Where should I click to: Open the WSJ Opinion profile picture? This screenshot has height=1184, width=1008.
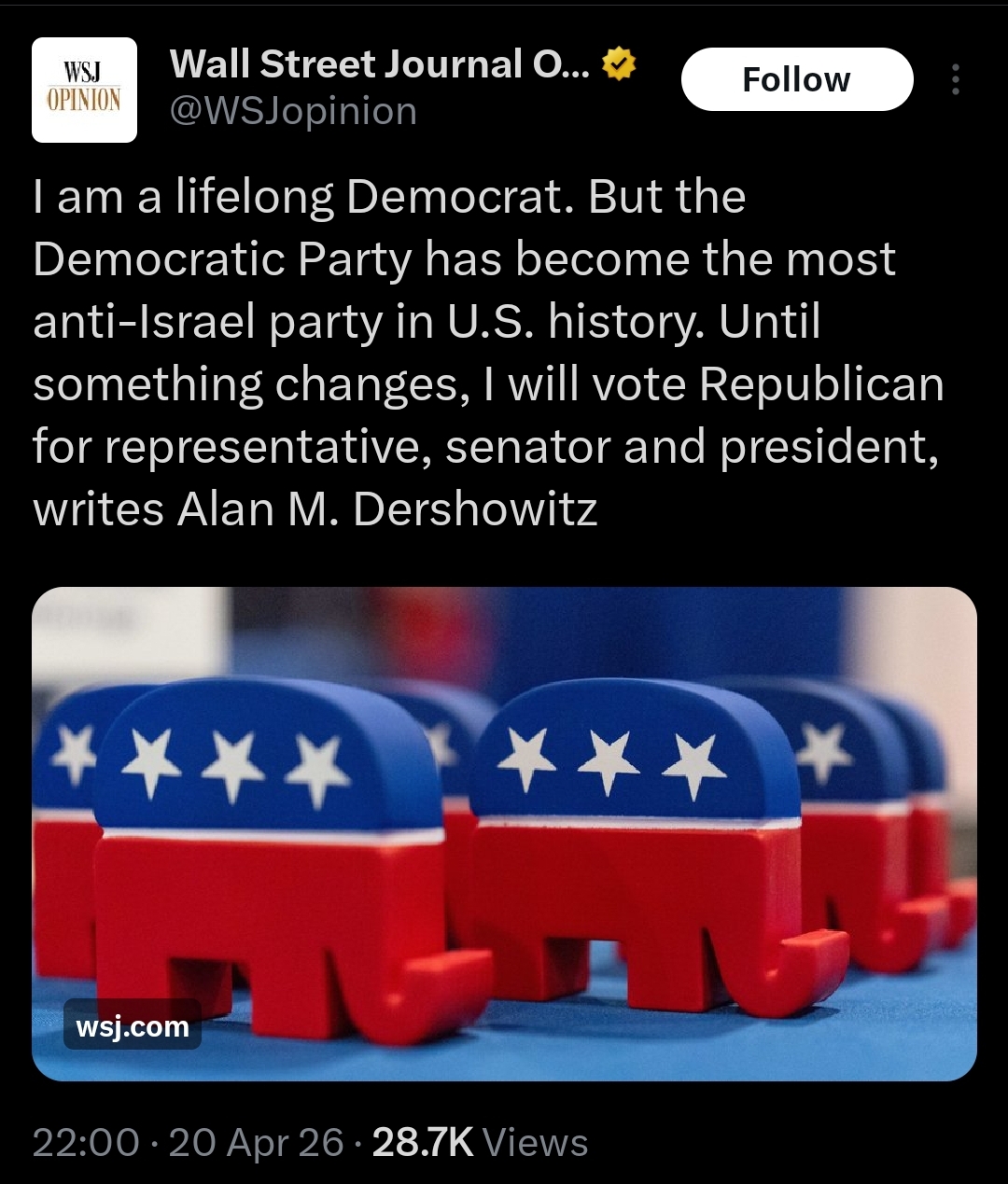[x=84, y=90]
